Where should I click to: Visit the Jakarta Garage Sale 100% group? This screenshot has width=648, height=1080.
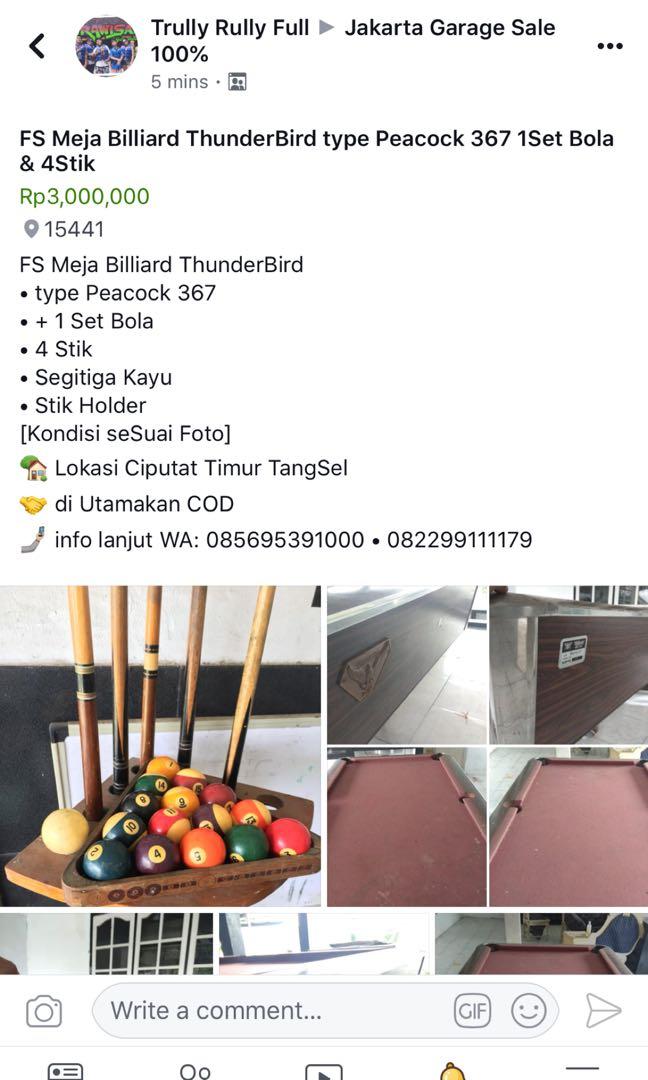coord(450,28)
